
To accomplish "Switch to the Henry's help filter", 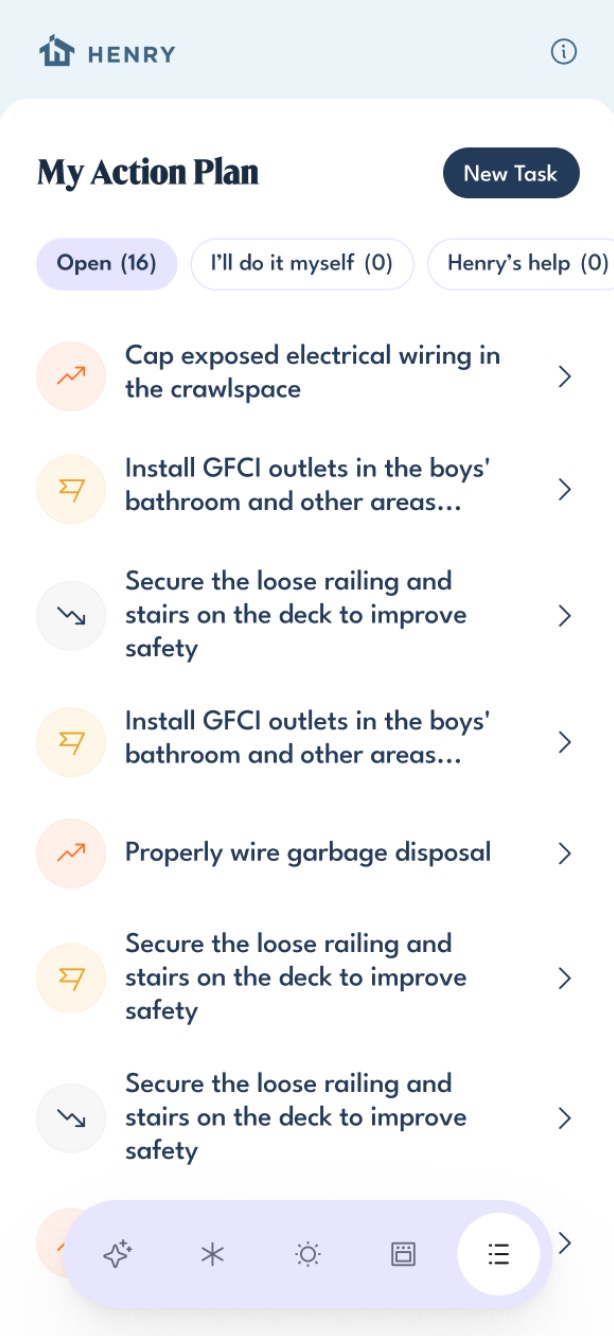I will click(521, 264).
